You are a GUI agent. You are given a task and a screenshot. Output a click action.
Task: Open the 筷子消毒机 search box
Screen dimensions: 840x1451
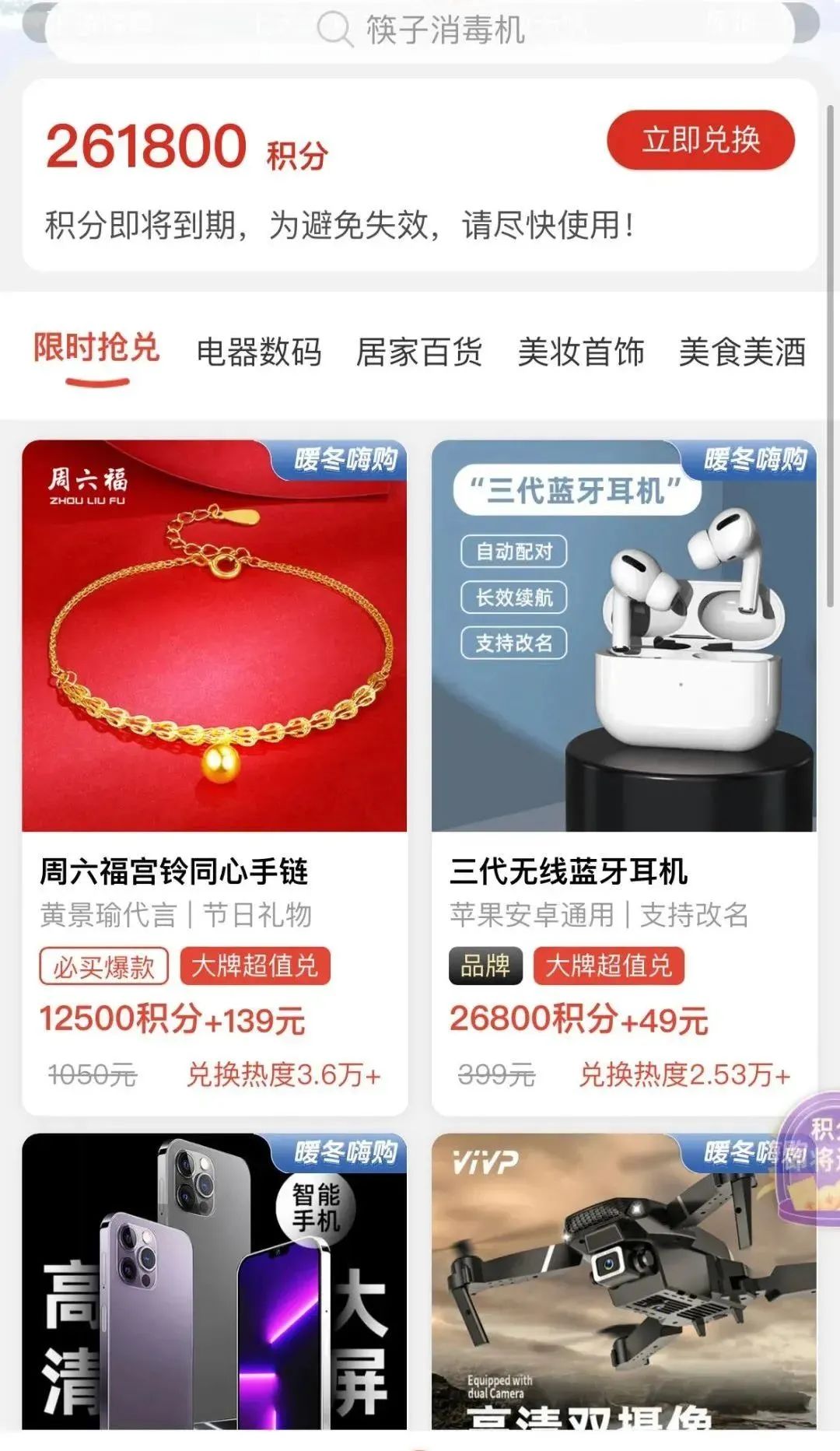(420, 31)
